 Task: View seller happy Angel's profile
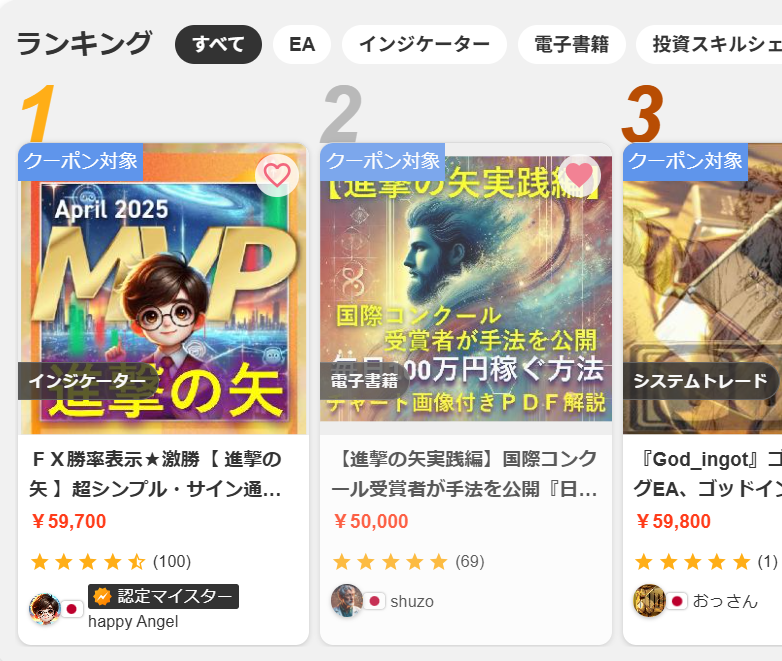[133, 621]
